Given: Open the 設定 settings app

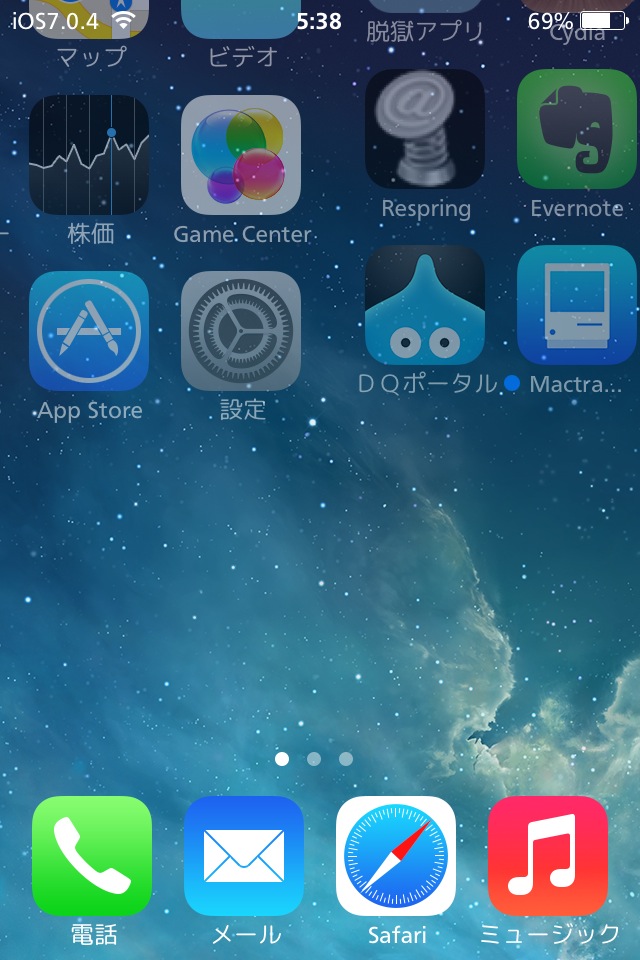Looking at the screenshot, I should pyautogui.click(x=241, y=331).
